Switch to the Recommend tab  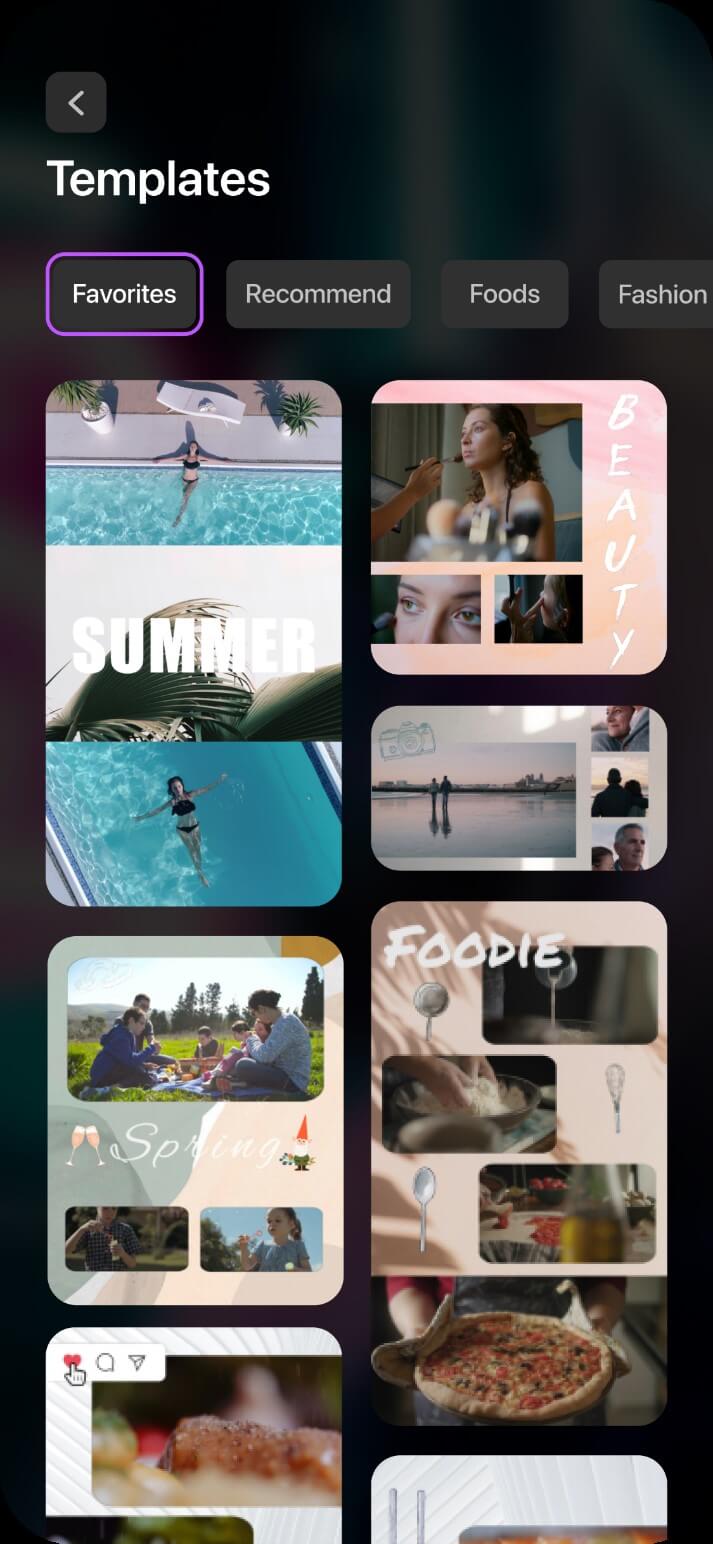coord(318,294)
